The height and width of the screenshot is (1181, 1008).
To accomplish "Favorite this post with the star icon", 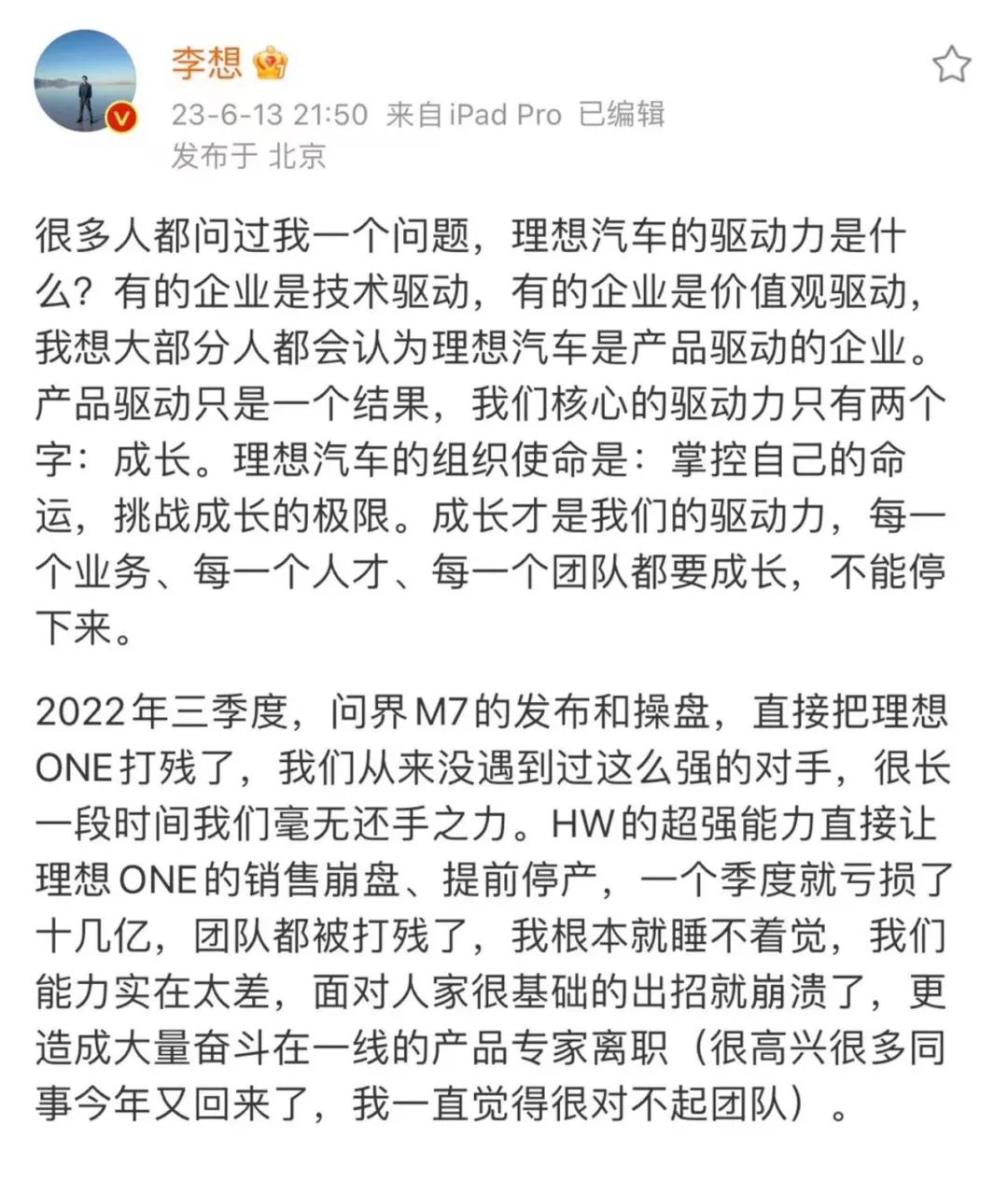I will [951, 64].
